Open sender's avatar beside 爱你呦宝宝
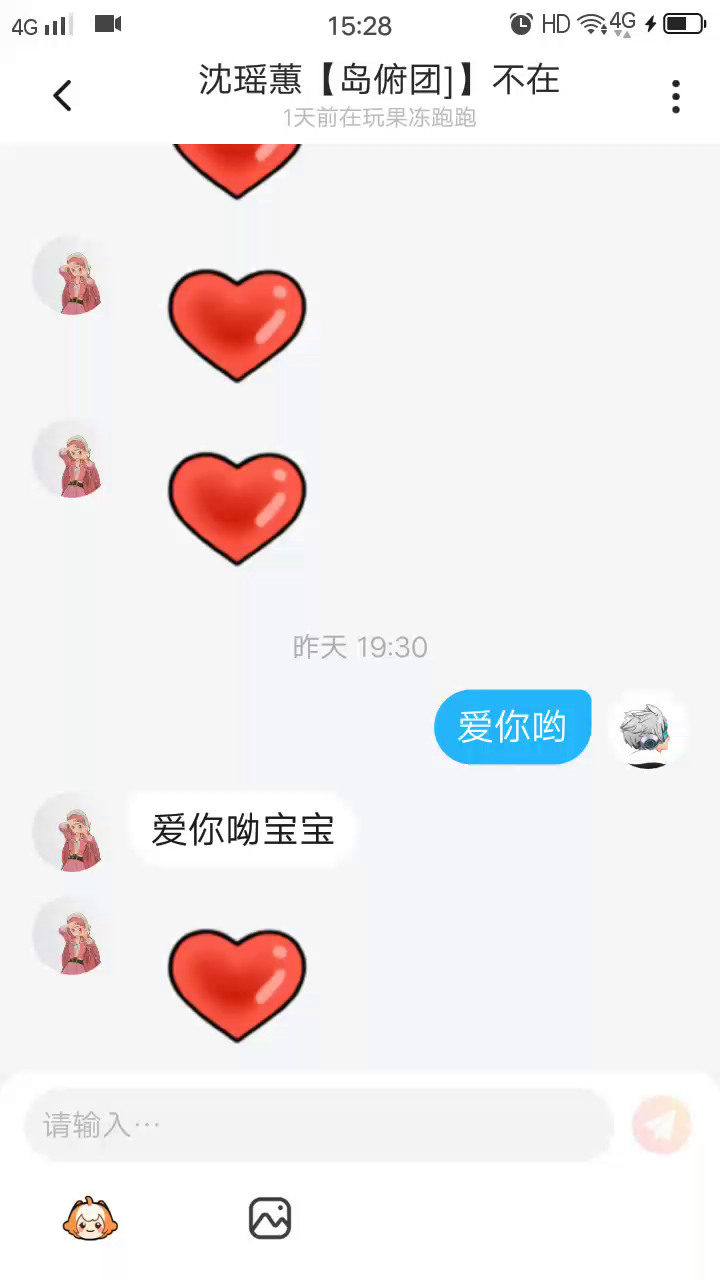720x1280 pixels. tap(72, 832)
